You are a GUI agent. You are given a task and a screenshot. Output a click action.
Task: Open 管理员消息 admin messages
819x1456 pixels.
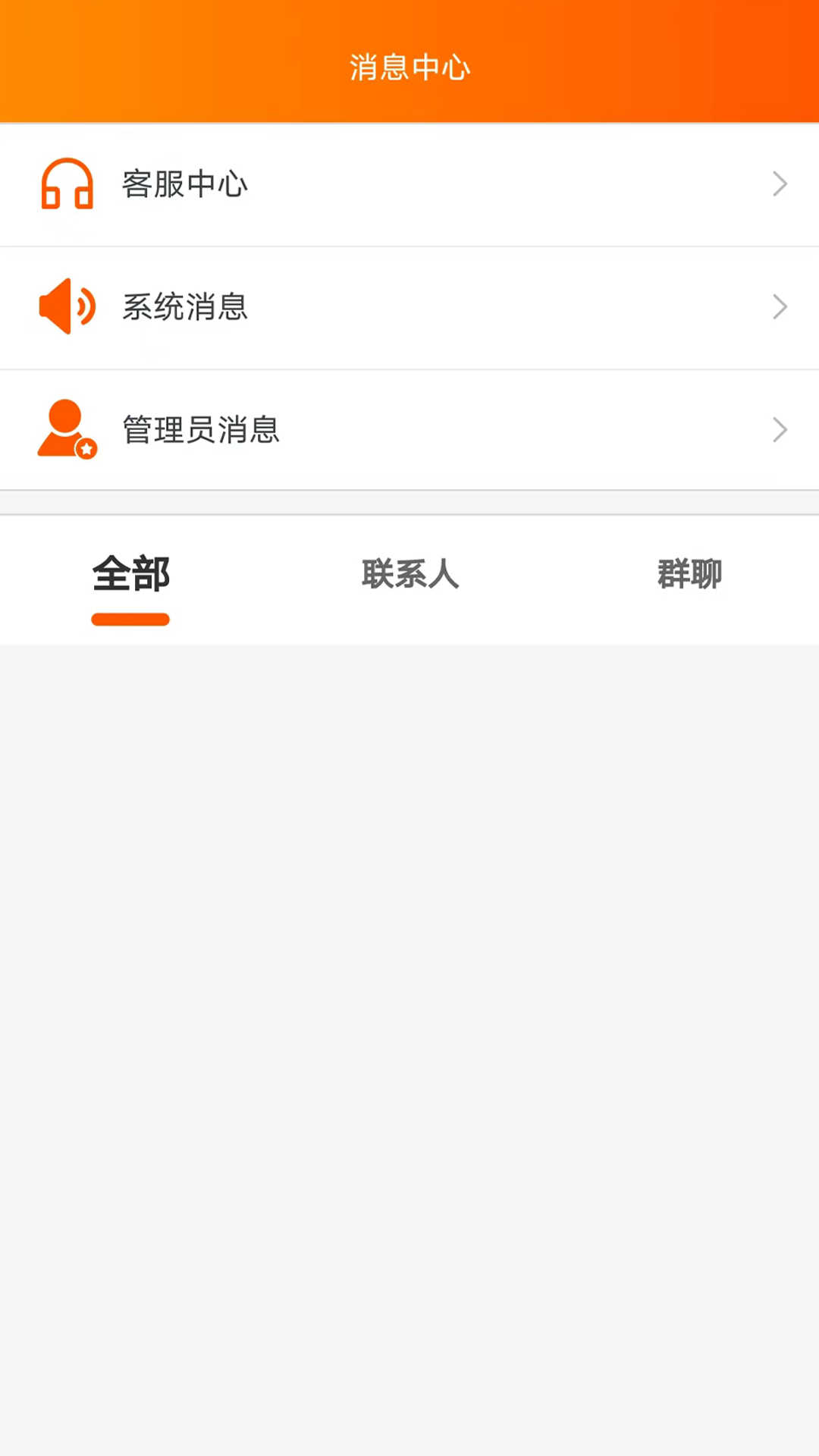click(x=200, y=429)
